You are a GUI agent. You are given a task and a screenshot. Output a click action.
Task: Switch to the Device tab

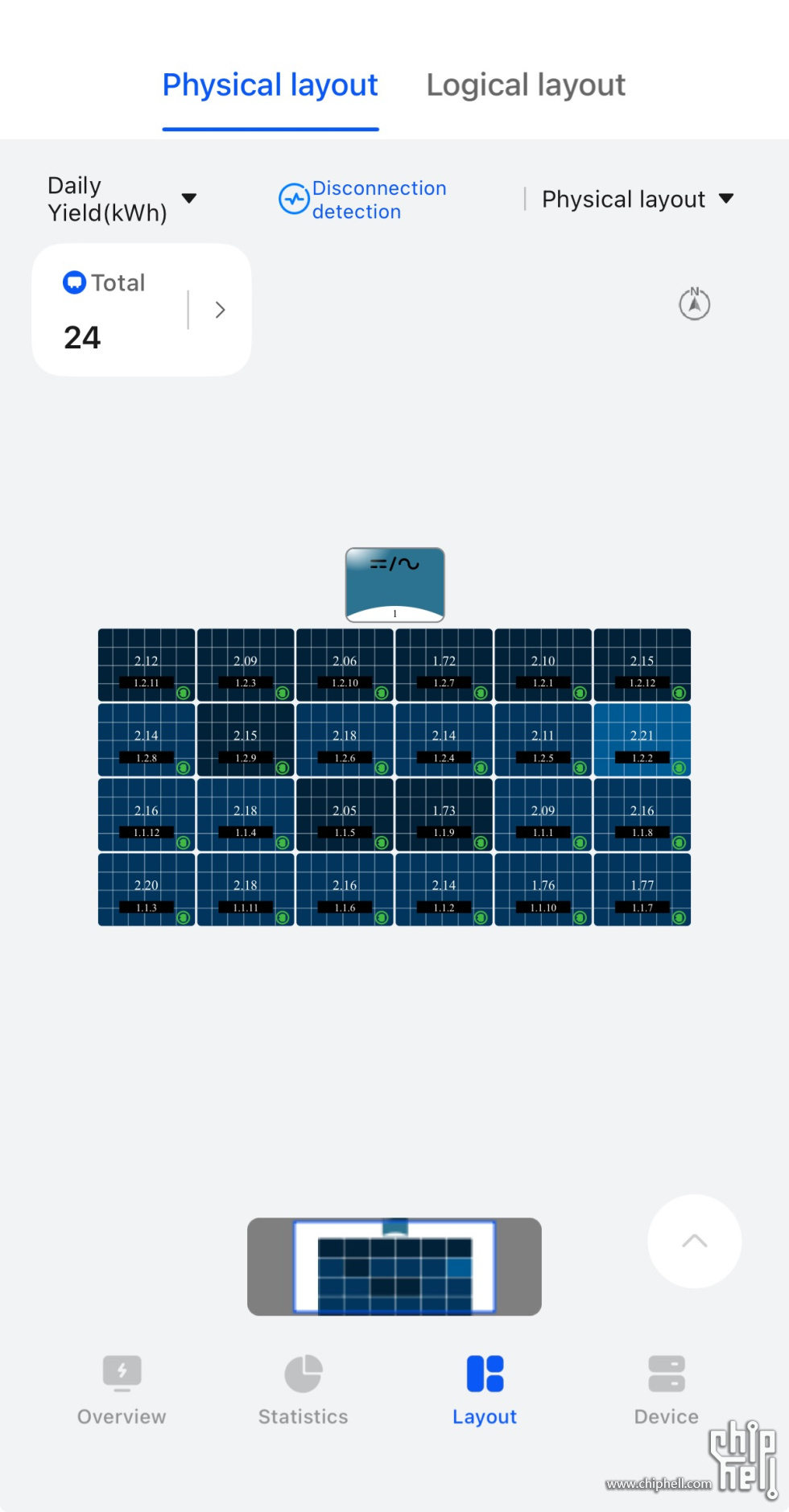pyautogui.click(x=666, y=1390)
